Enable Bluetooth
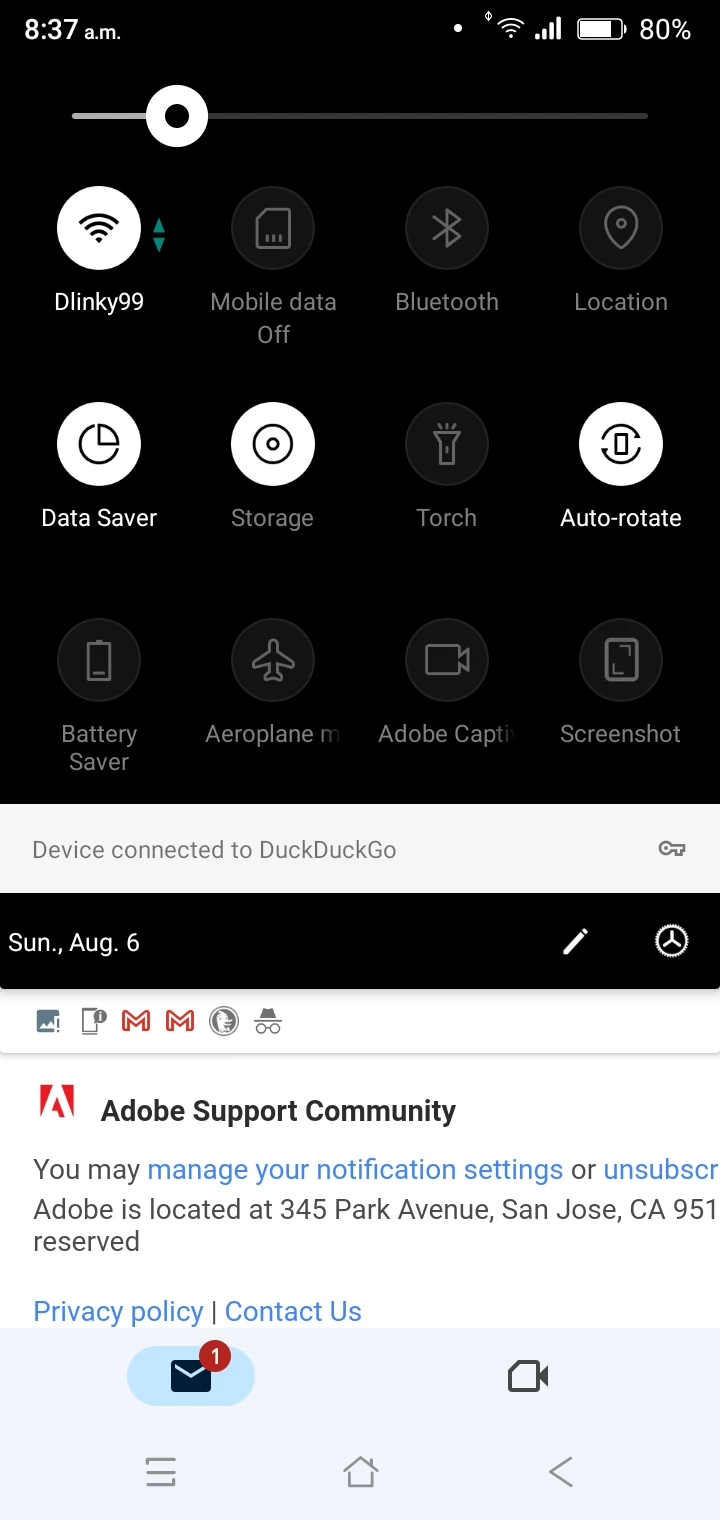Screen dimensions: 720x1520 [447, 229]
